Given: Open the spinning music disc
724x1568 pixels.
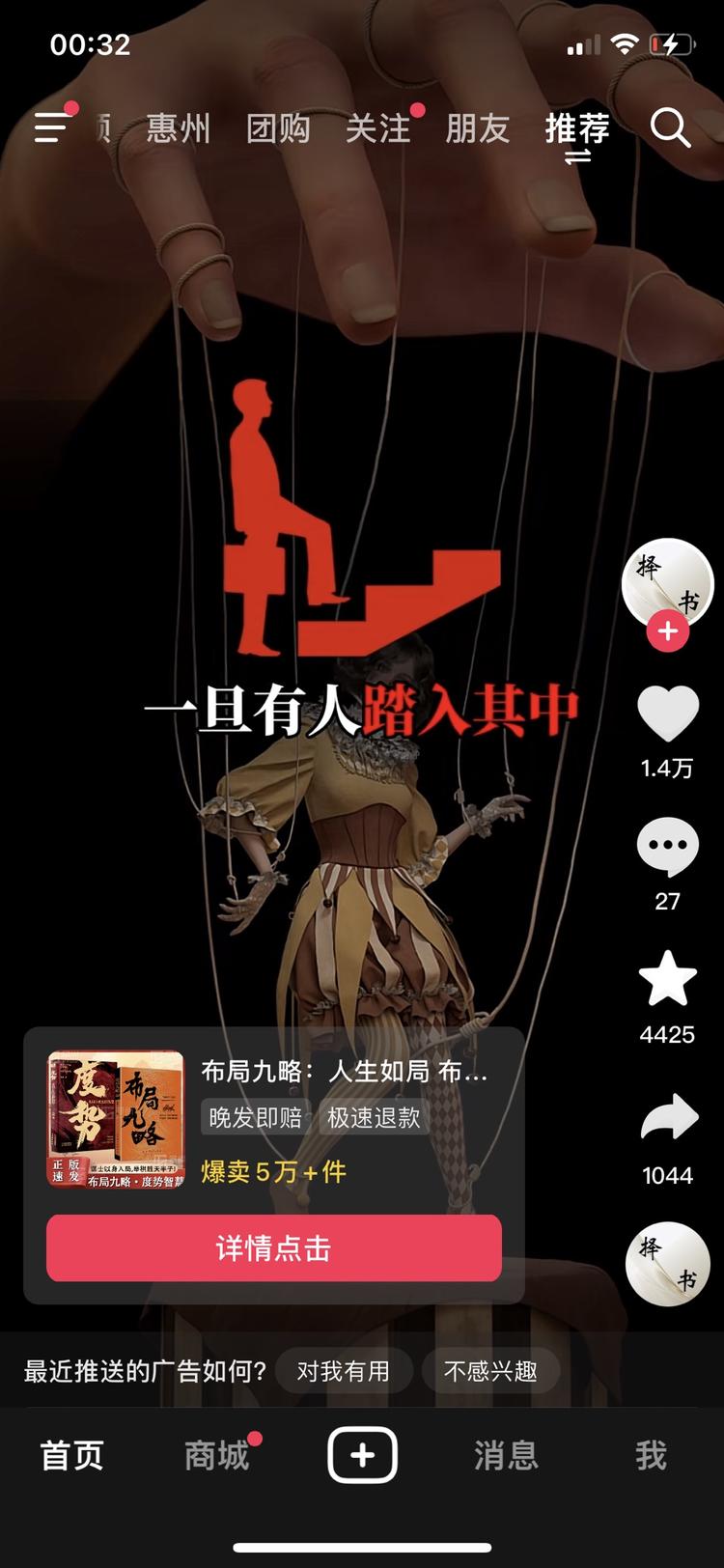Looking at the screenshot, I should (x=667, y=1263).
